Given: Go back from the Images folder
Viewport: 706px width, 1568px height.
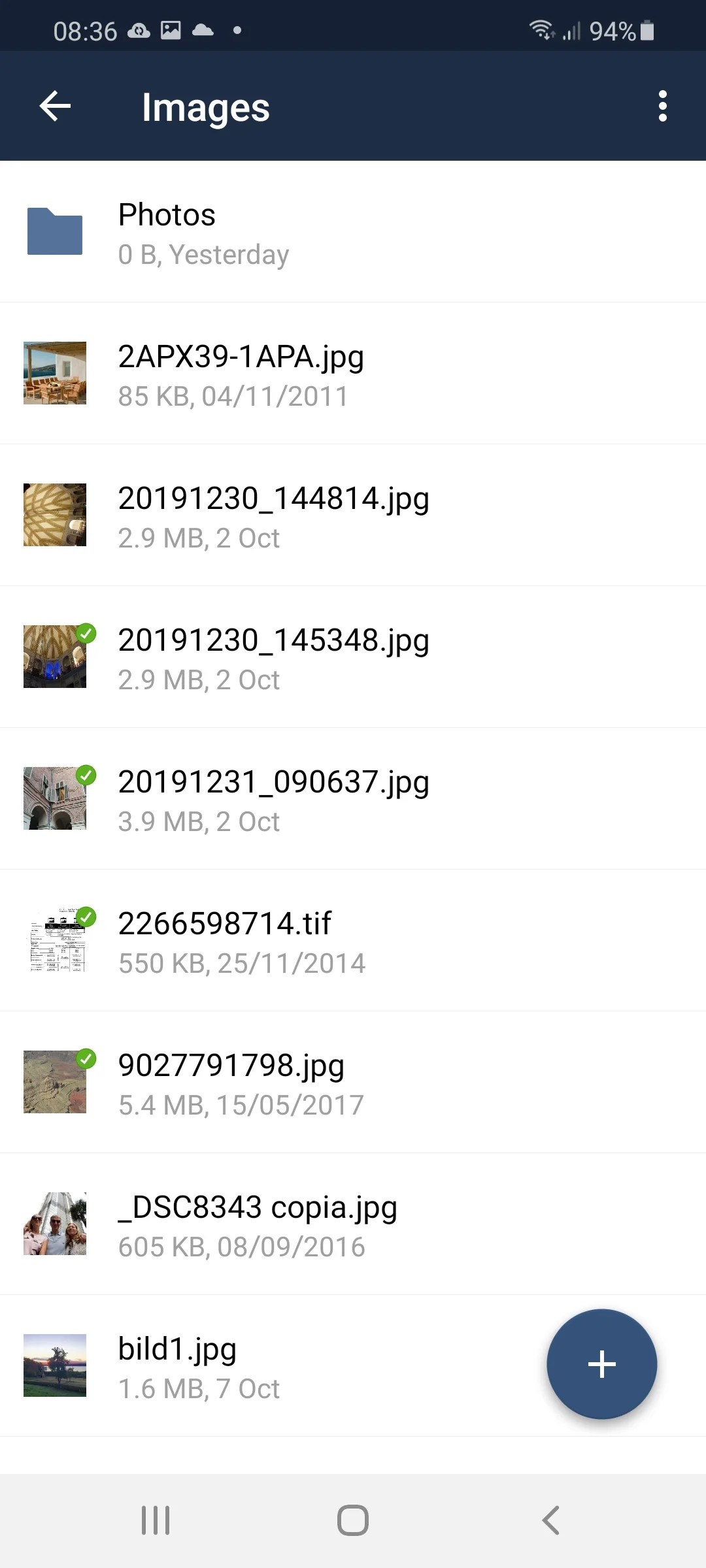Looking at the screenshot, I should (55, 106).
